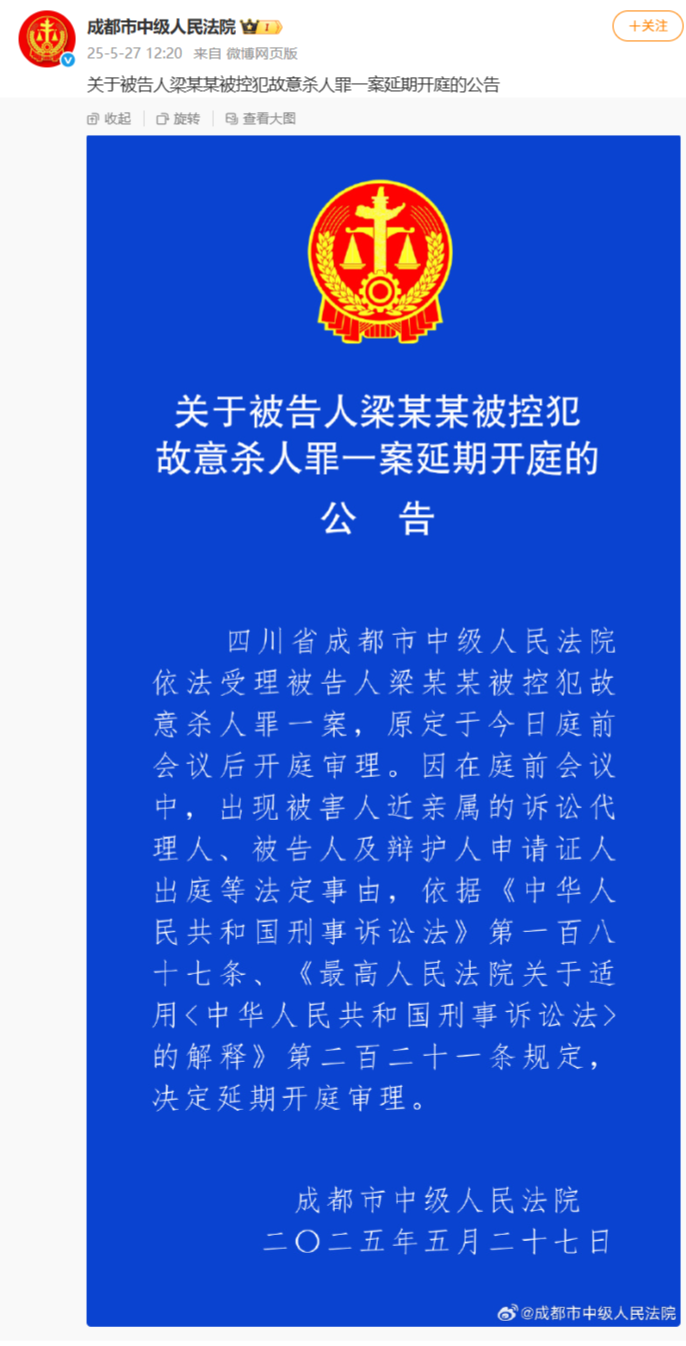Open 成都市中级人民法院 profile avatar
Screen dimensions: 686x1346
[47, 39]
